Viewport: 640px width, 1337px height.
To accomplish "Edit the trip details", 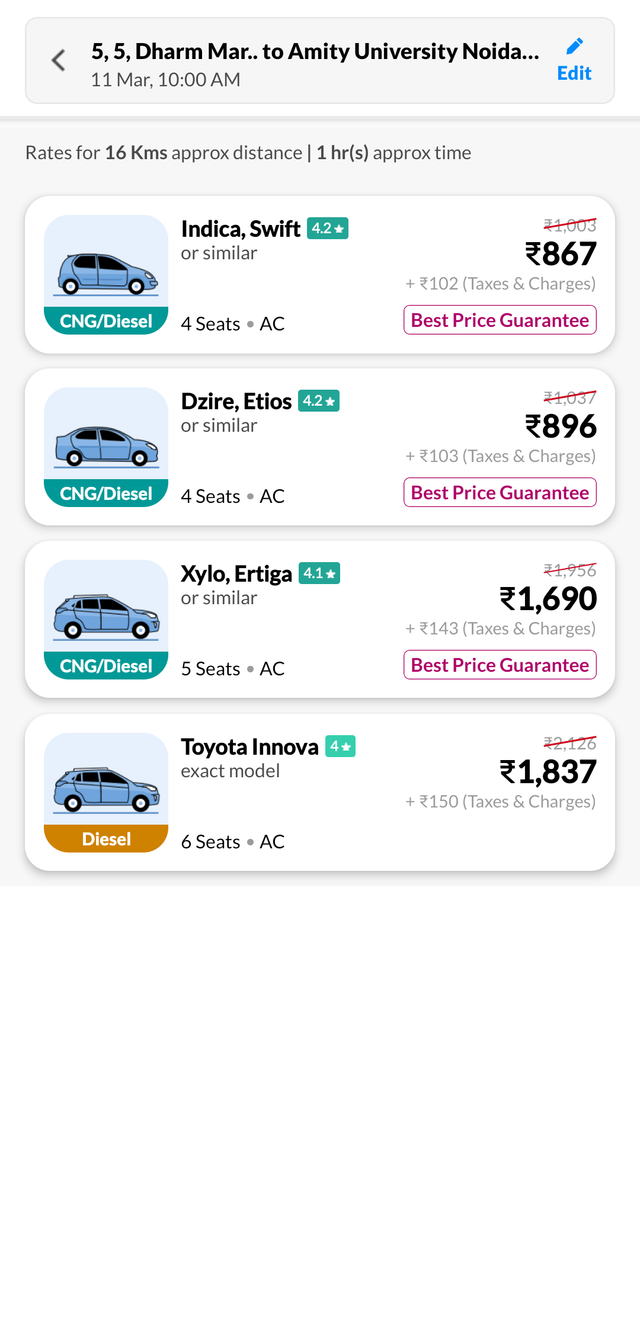I will tap(574, 61).
